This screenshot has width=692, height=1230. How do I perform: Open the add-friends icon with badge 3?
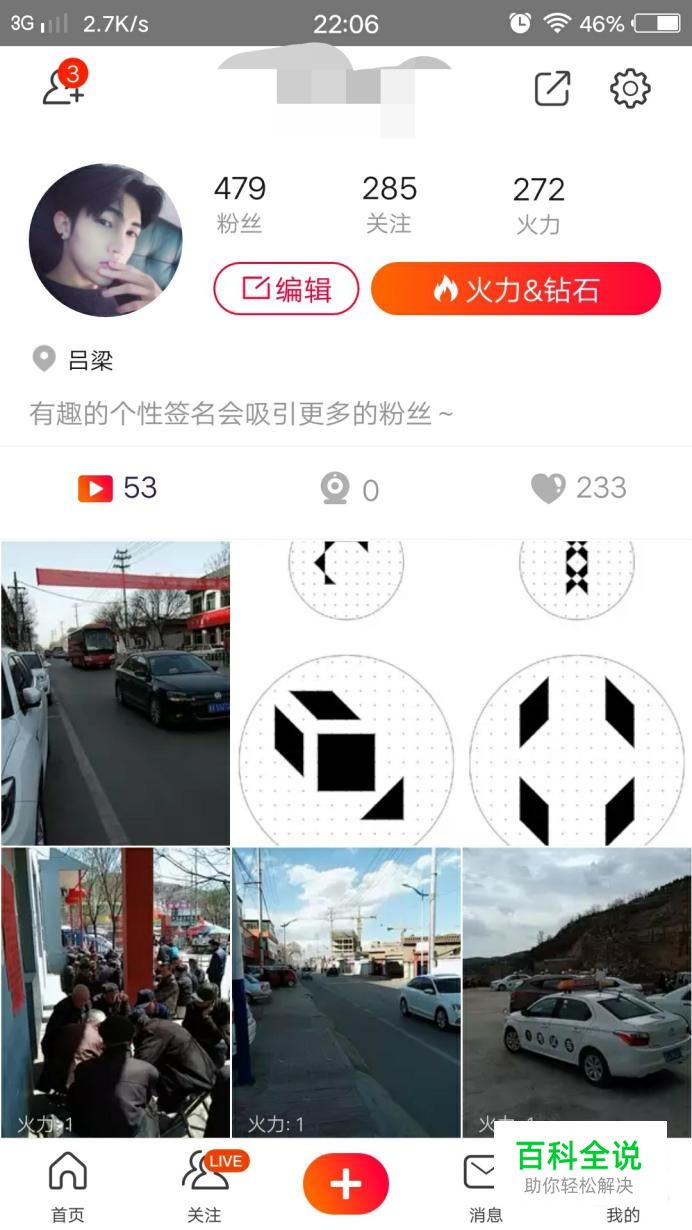point(64,86)
